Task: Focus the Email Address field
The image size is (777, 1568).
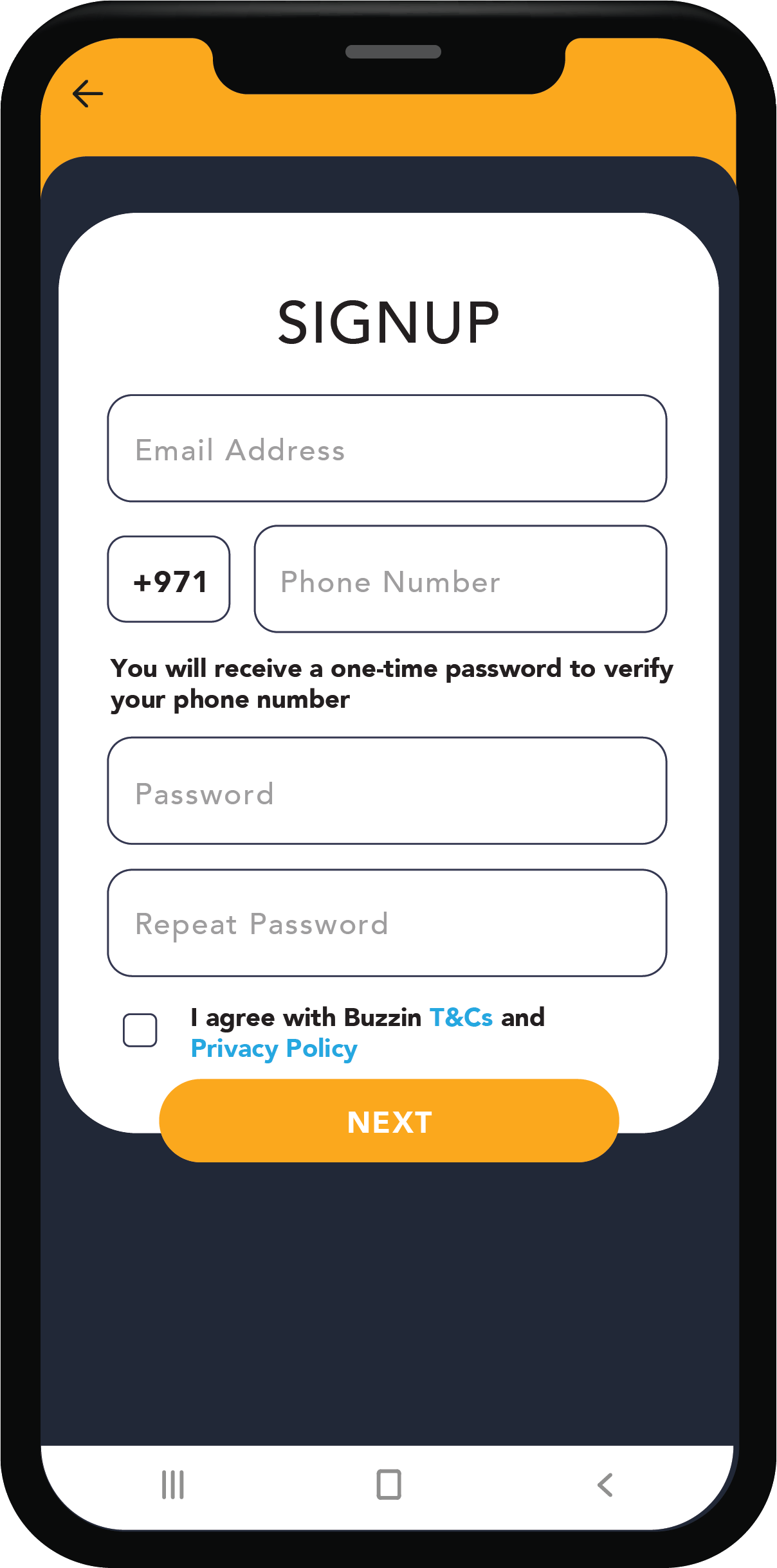Action: pyautogui.click(x=387, y=449)
